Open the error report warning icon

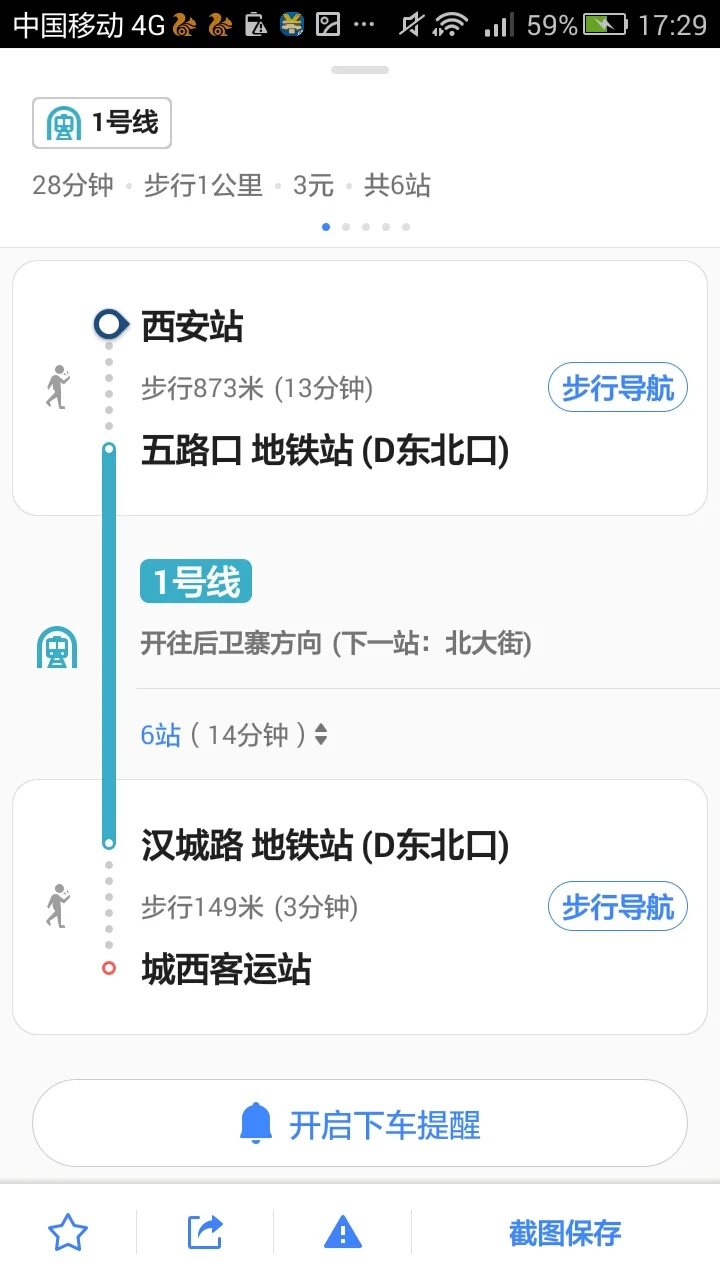point(342,1233)
